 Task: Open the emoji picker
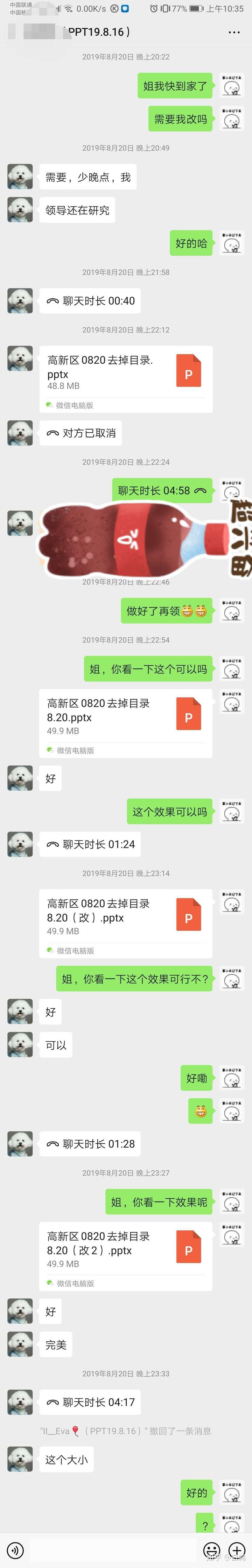[x=211, y=1550]
